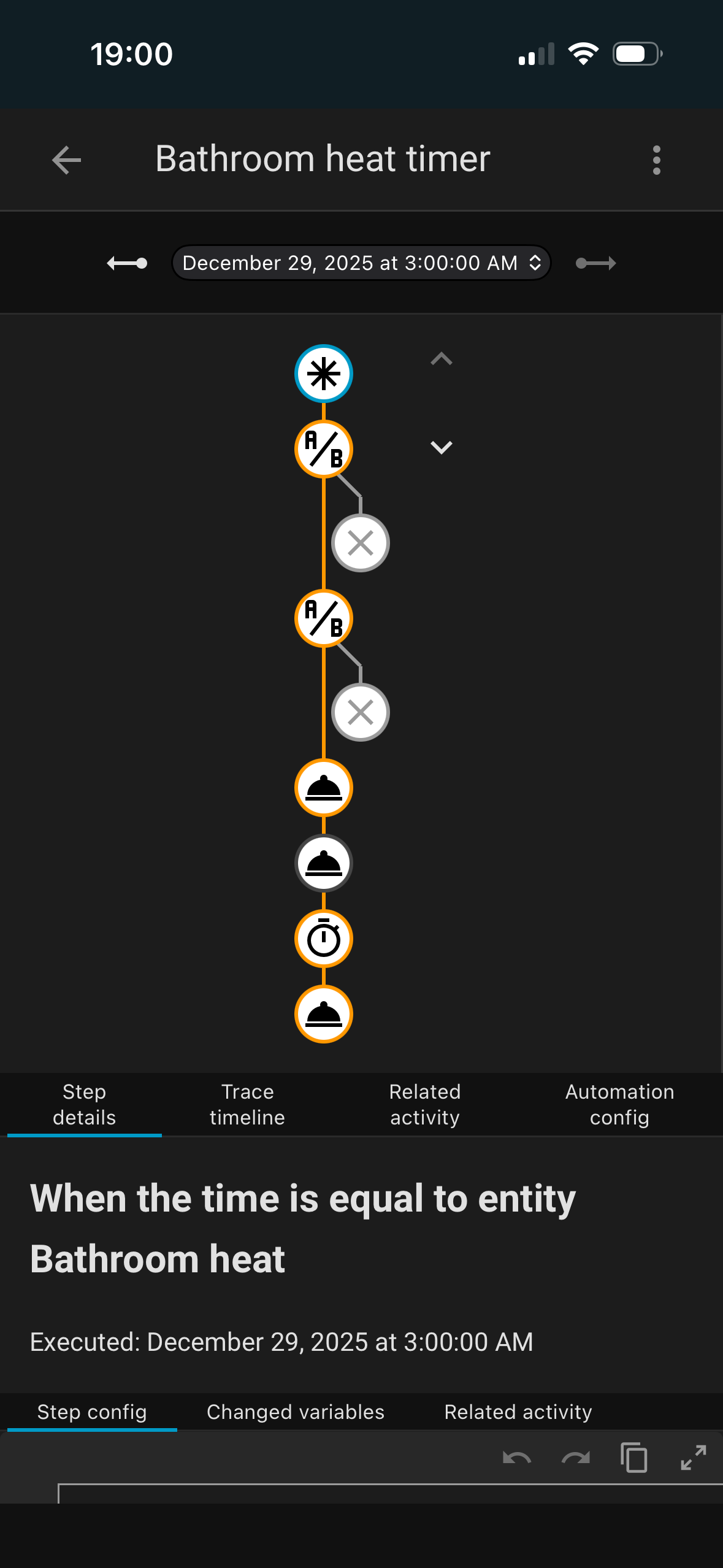This screenshot has height=1568, width=723.
Task: Select the delay timer node
Action: pyautogui.click(x=324, y=939)
